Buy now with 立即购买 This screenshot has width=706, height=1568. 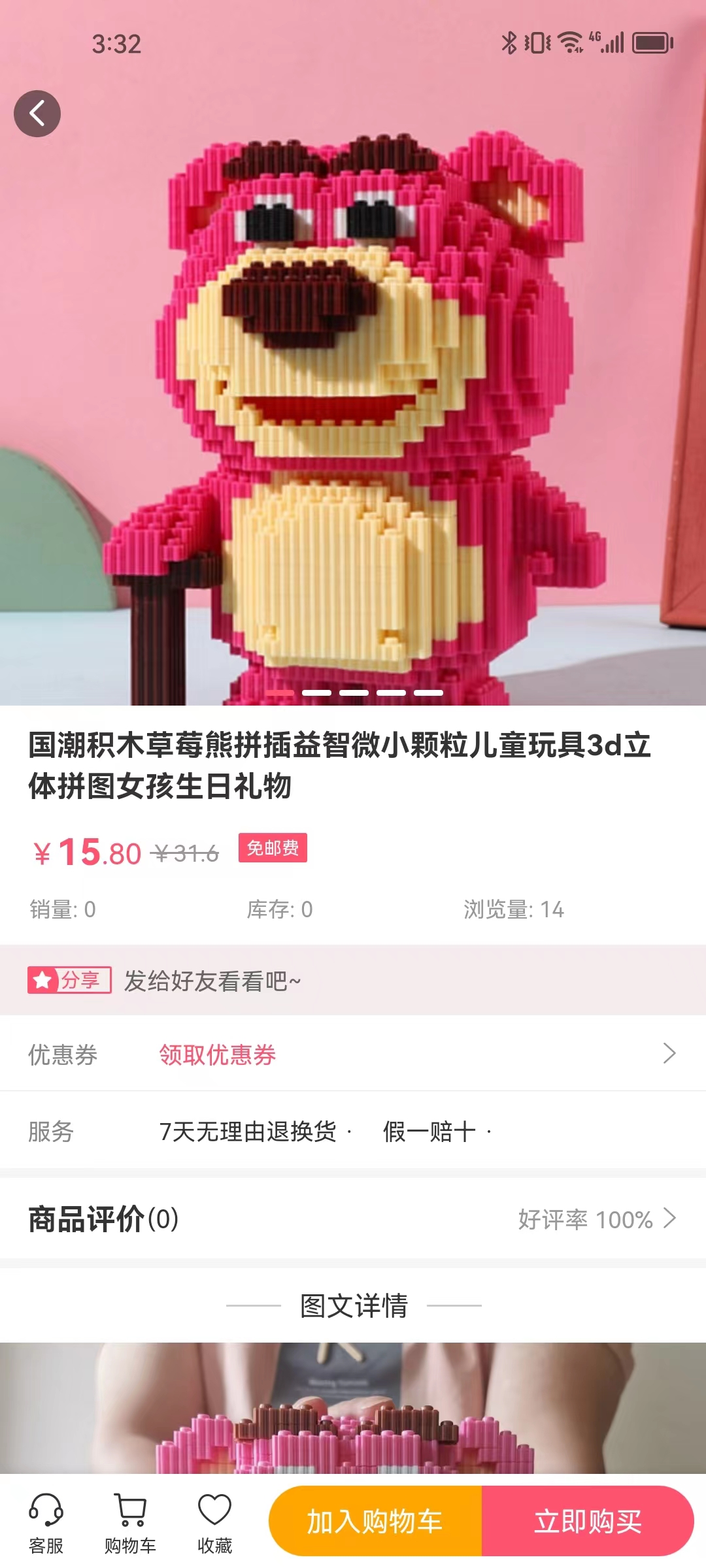tap(588, 1521)
